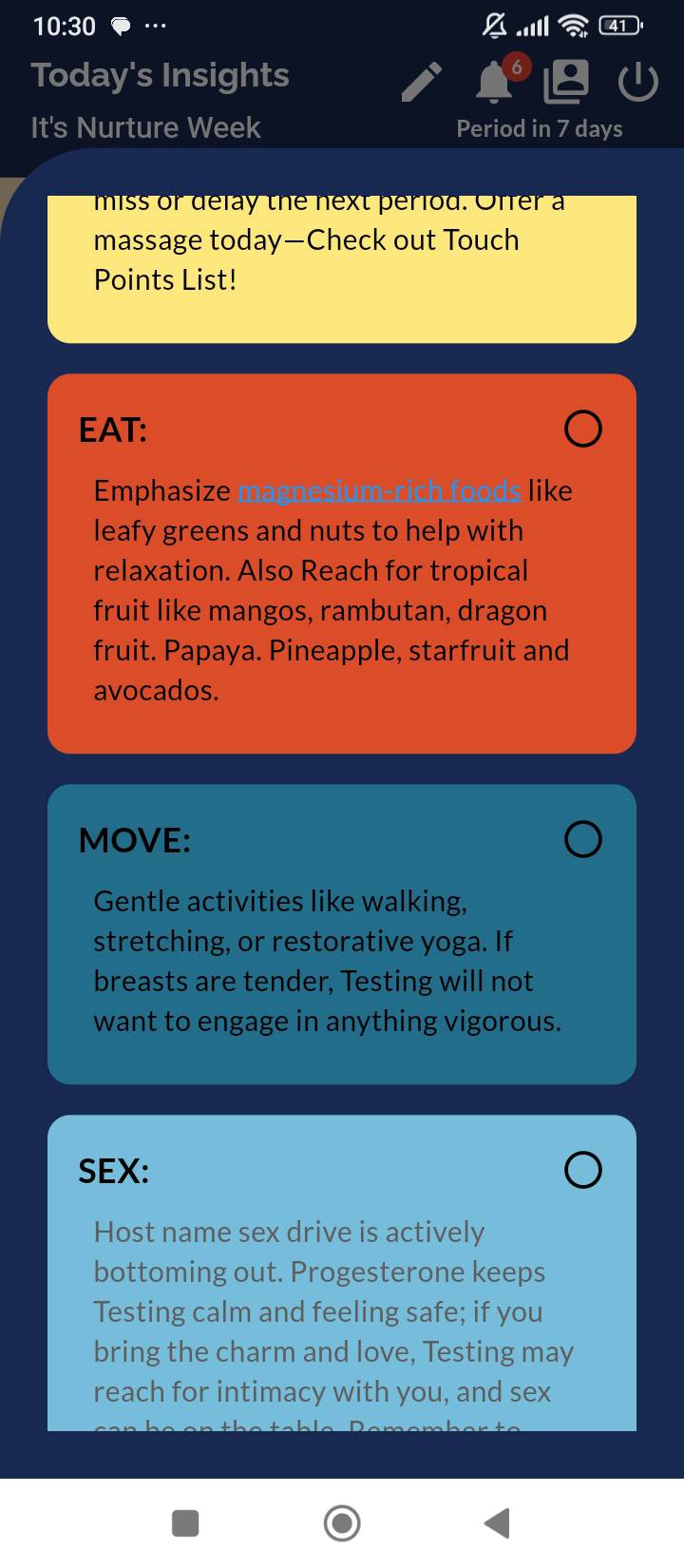Open the notifications bell
Viewport: 684px width, 1568px height.
(x=495, y=82)
